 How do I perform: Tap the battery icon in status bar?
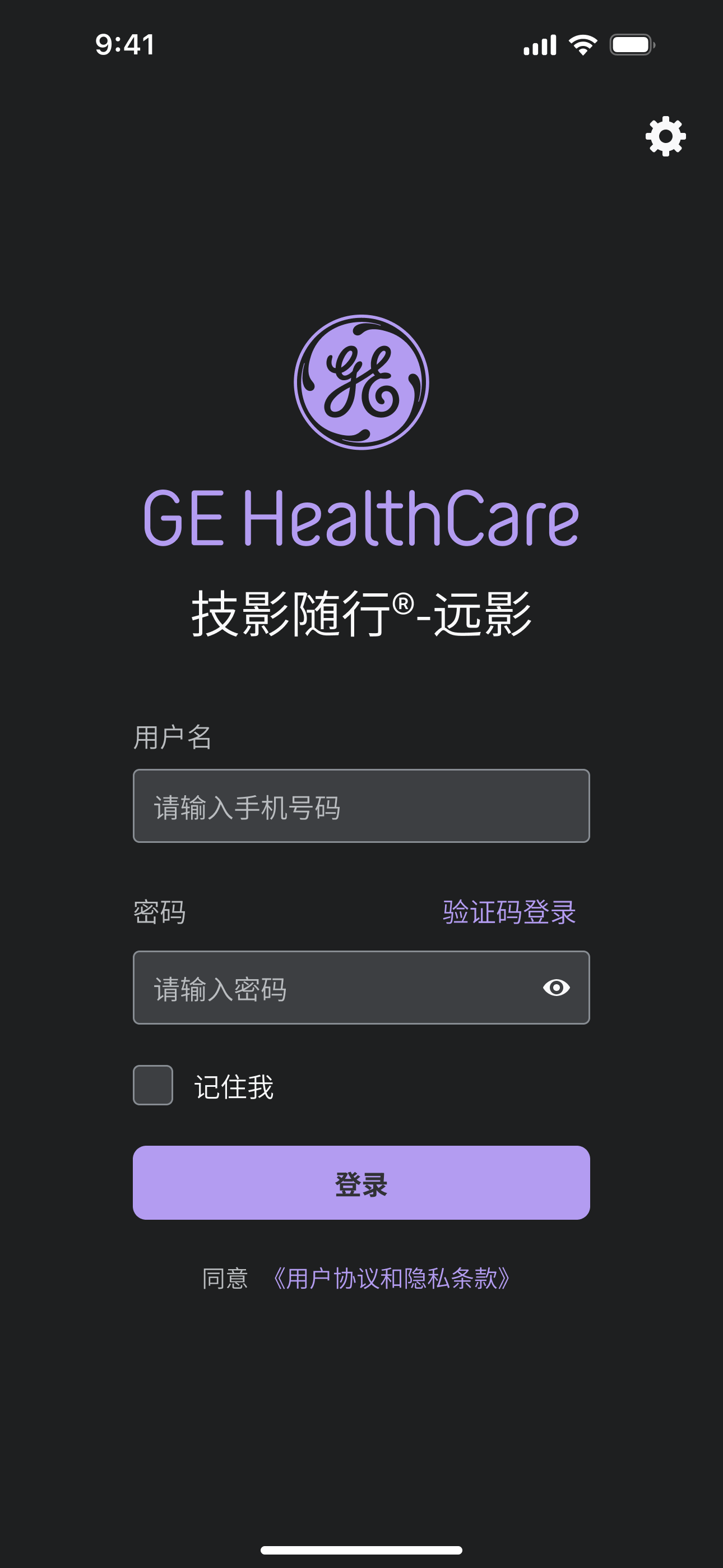point(631,44)
